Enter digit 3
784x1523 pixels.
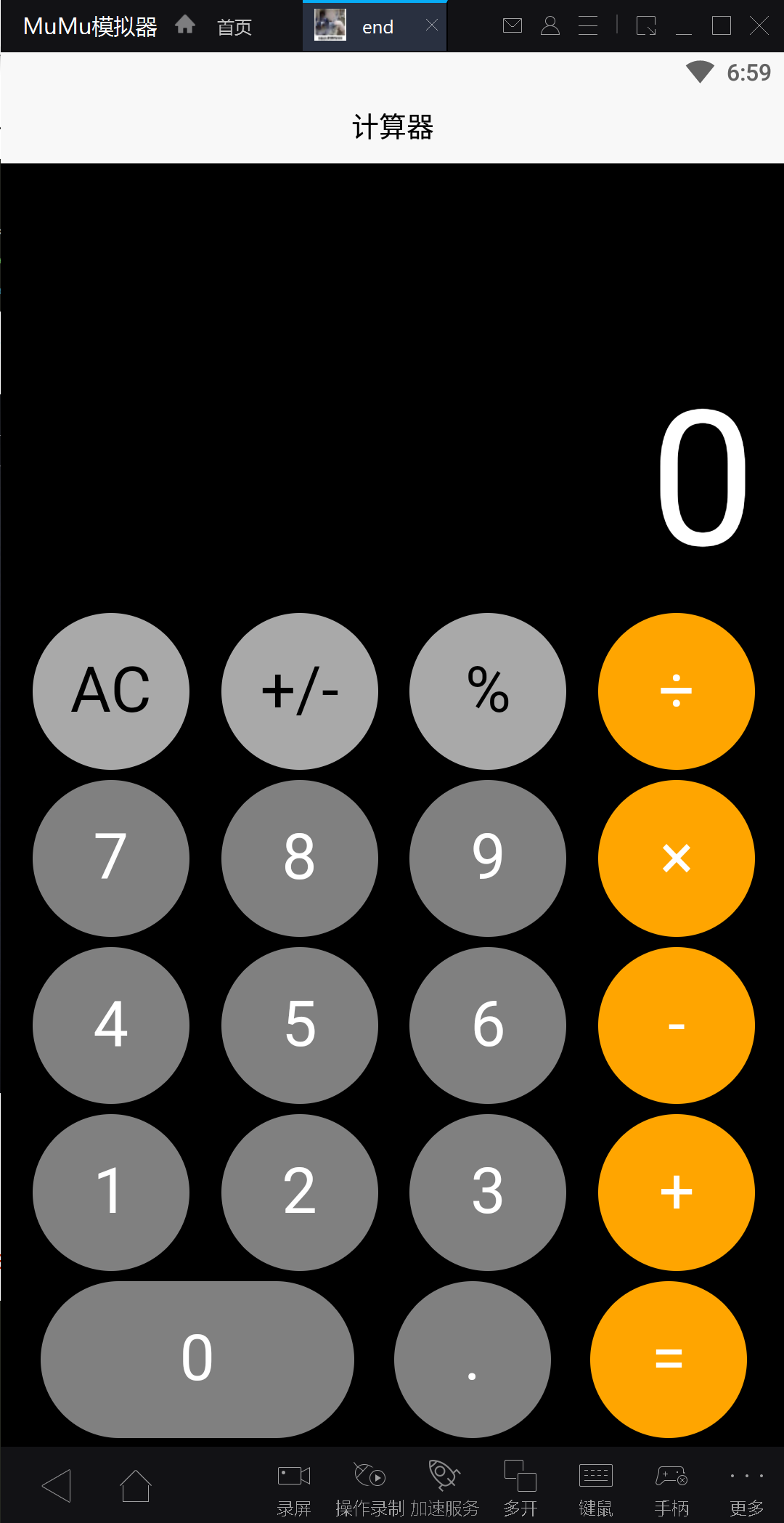coord(488,1192)
